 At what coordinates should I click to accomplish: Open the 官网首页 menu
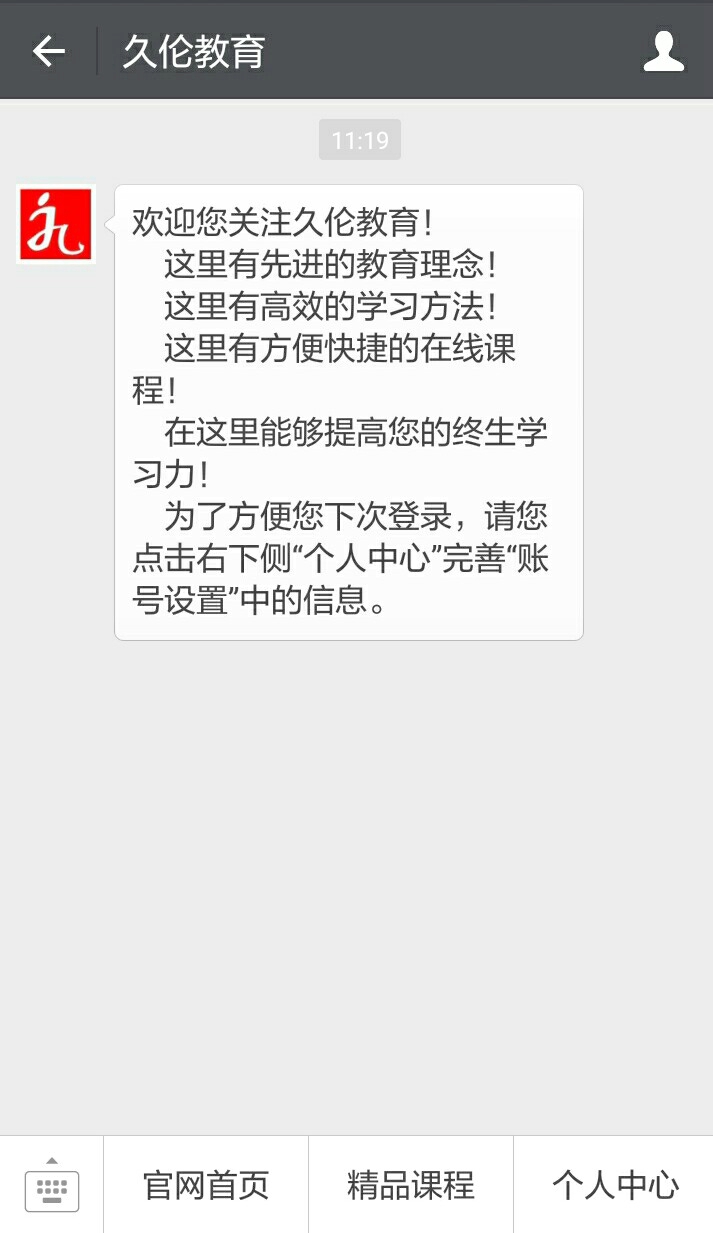(x=206, y=1185)
